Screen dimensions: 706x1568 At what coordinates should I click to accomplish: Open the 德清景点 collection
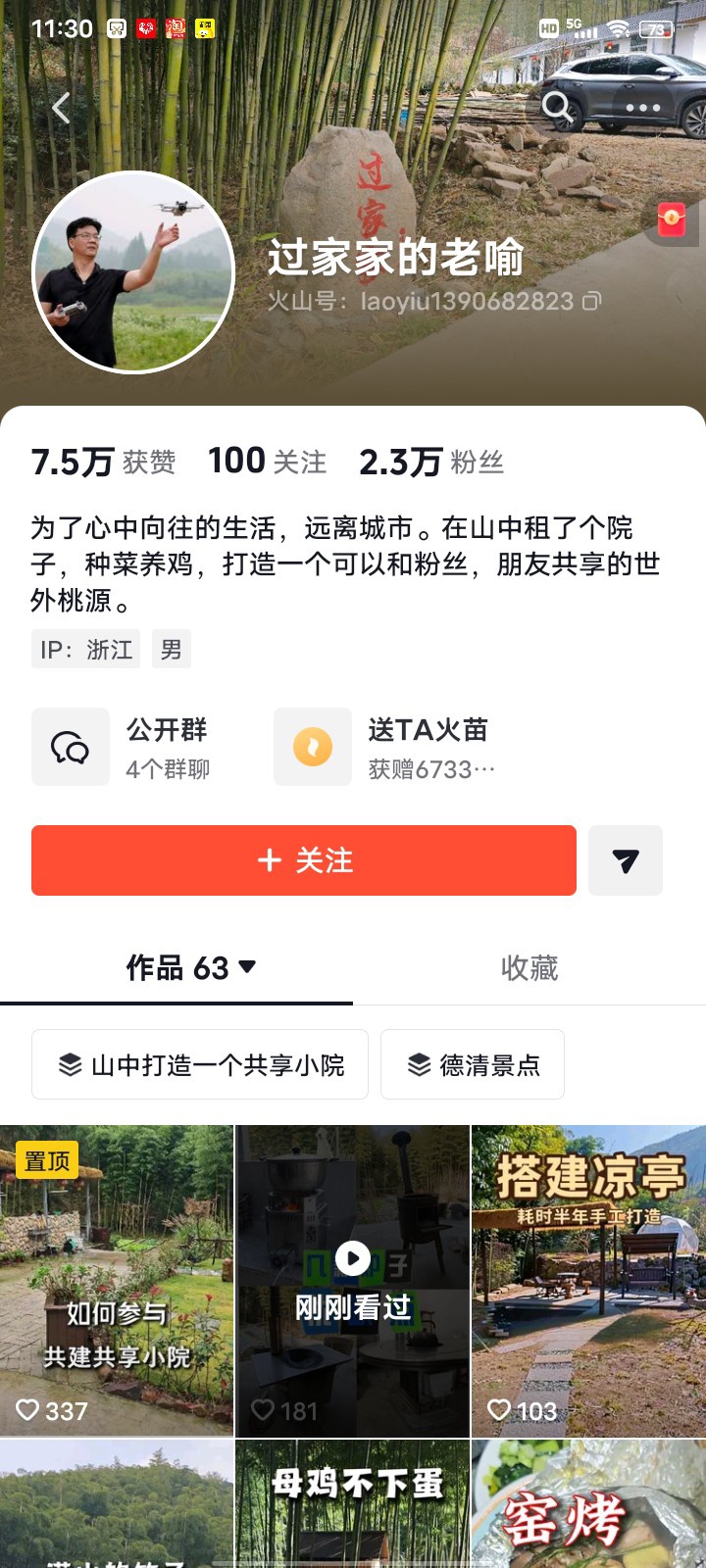[x=473, y=1064]
